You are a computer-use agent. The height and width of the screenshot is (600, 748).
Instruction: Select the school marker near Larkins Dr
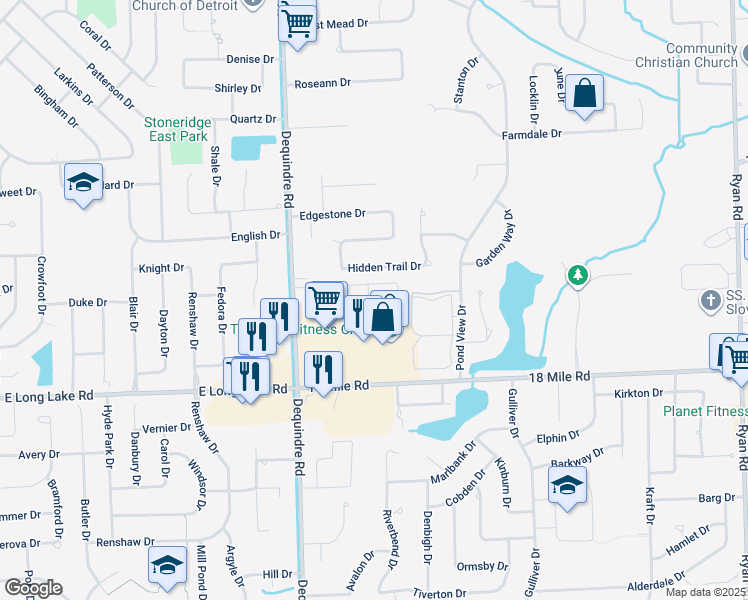83,183
